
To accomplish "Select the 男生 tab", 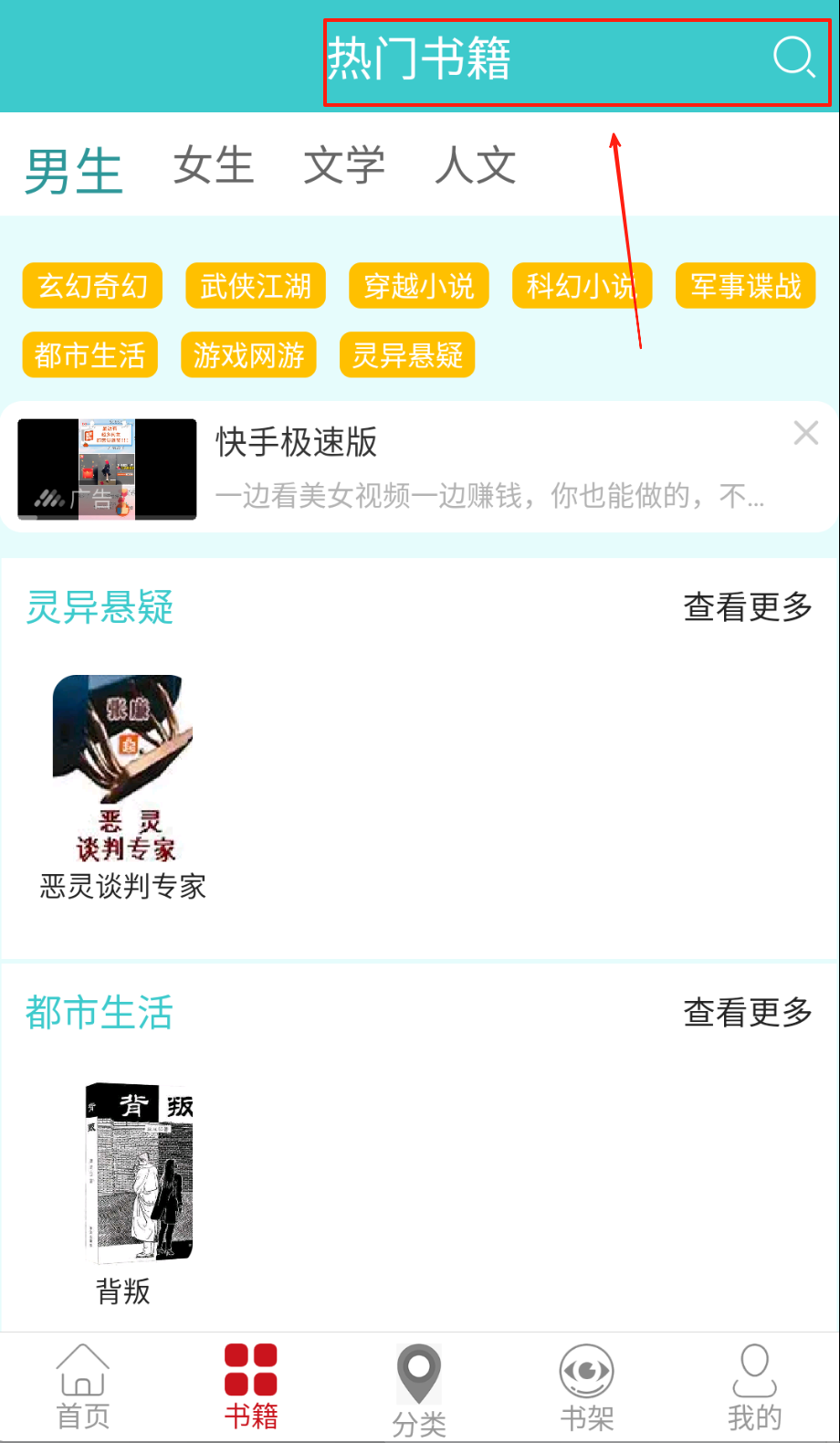I will click(x=74, y=171).
